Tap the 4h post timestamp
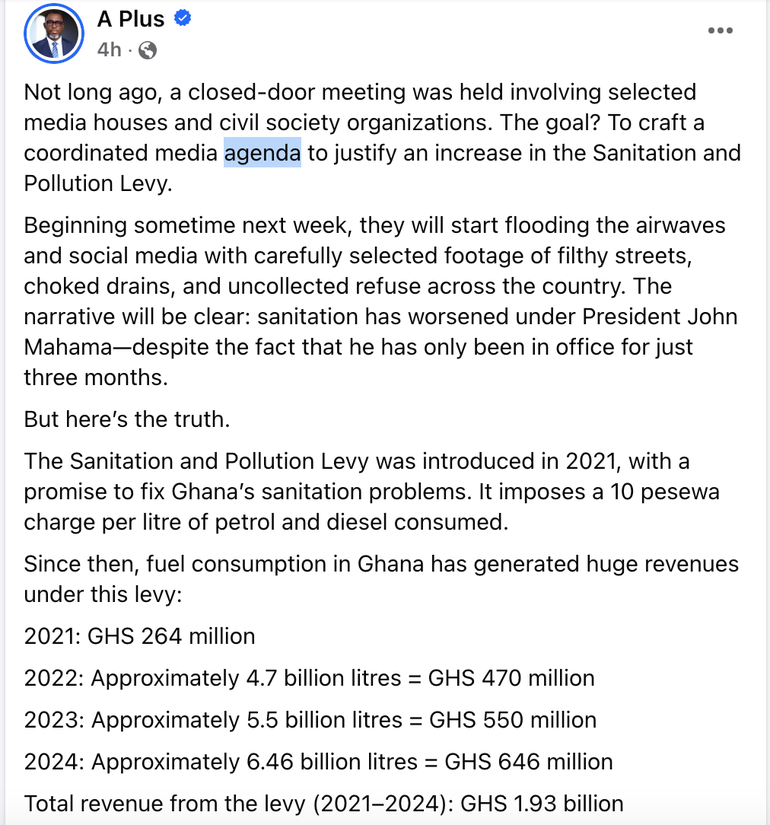The height and width of the screenshot is (825, 770). (109, 49)
